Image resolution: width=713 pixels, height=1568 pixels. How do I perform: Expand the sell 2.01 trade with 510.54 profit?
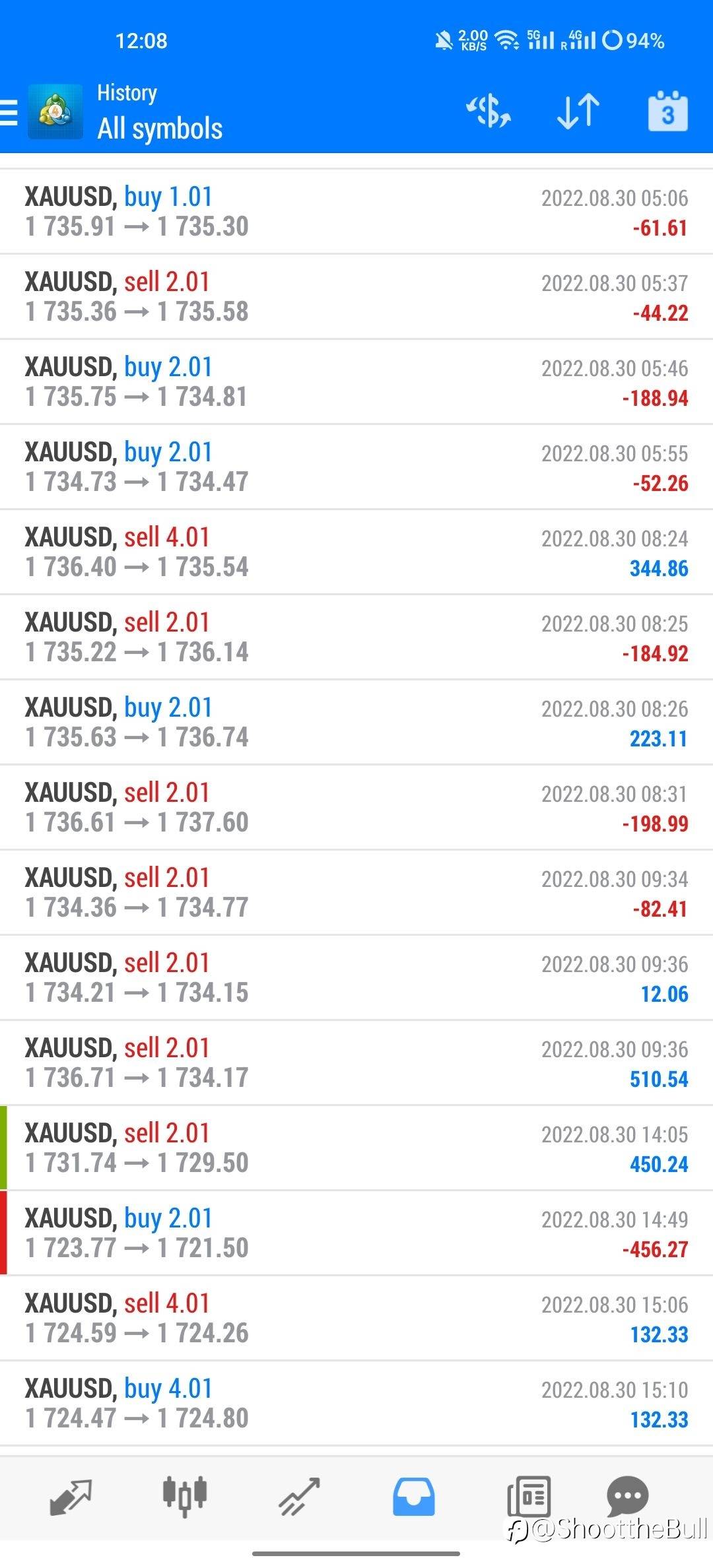click(x=356, y=1063)
